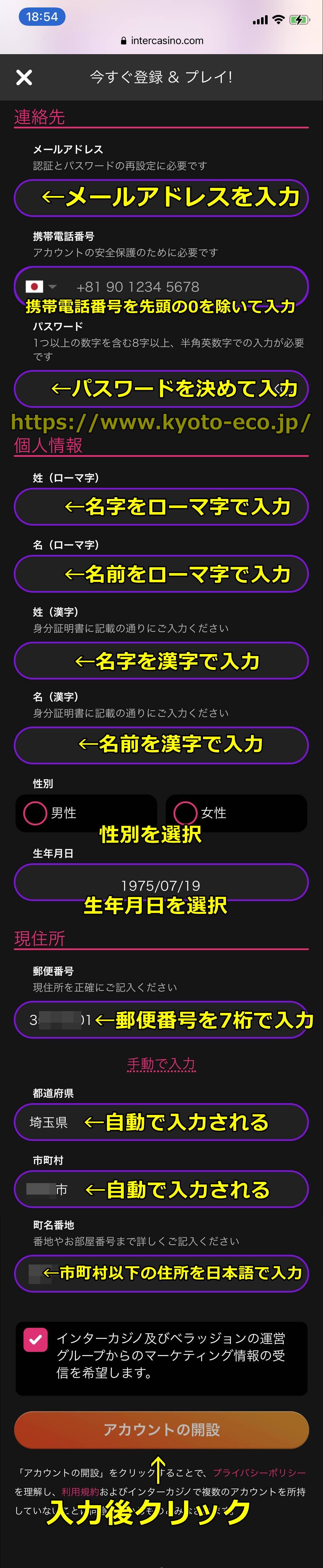This screenshot has height=1568, width=323.
Task: Tap the given name (romaji) field
Action: coord(161,573)
